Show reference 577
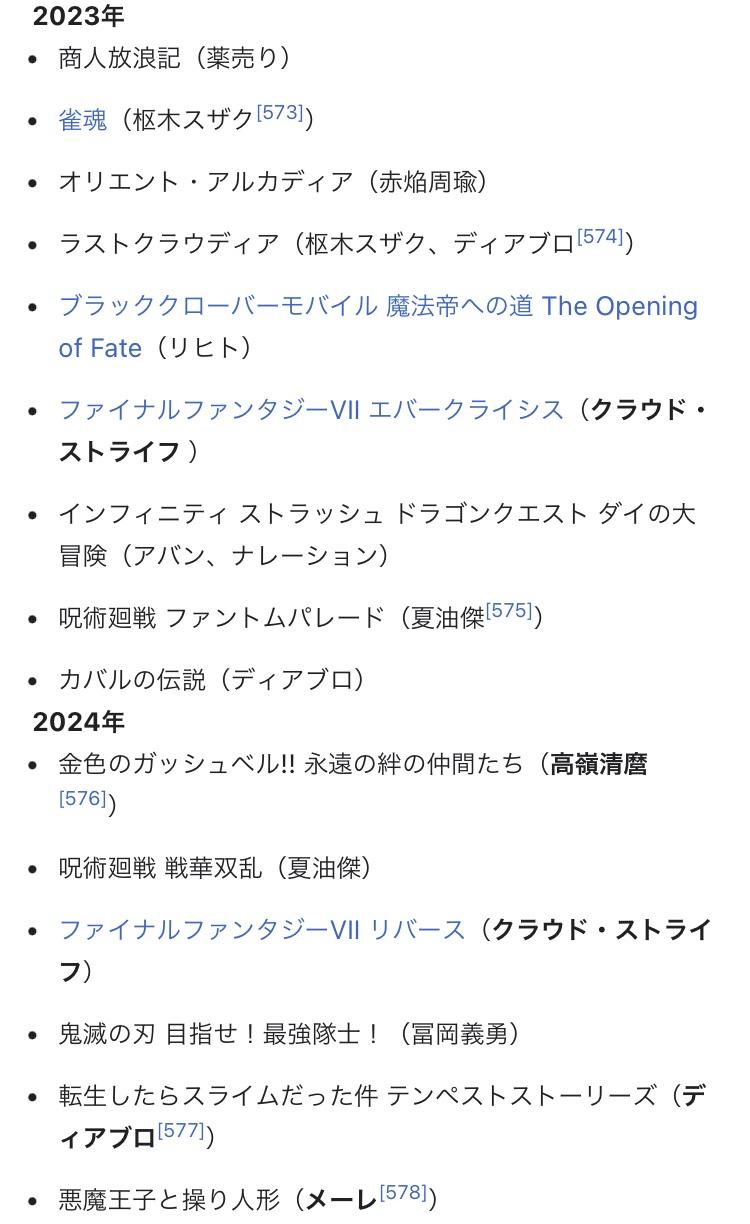This screenshot has width=750, height=1224. pyautogui.click(x=181, y=1130)
